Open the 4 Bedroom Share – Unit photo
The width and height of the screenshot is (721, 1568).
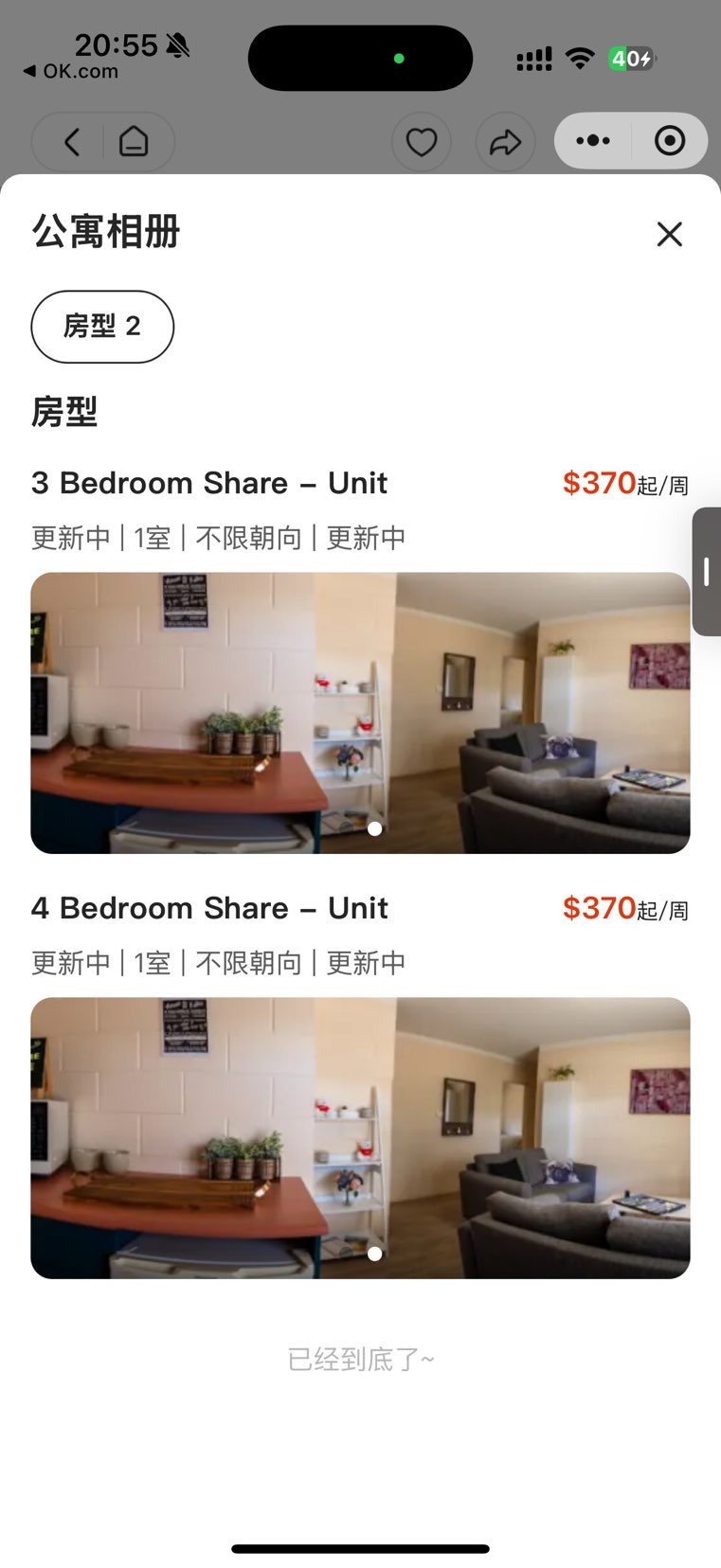[360, 1137]
